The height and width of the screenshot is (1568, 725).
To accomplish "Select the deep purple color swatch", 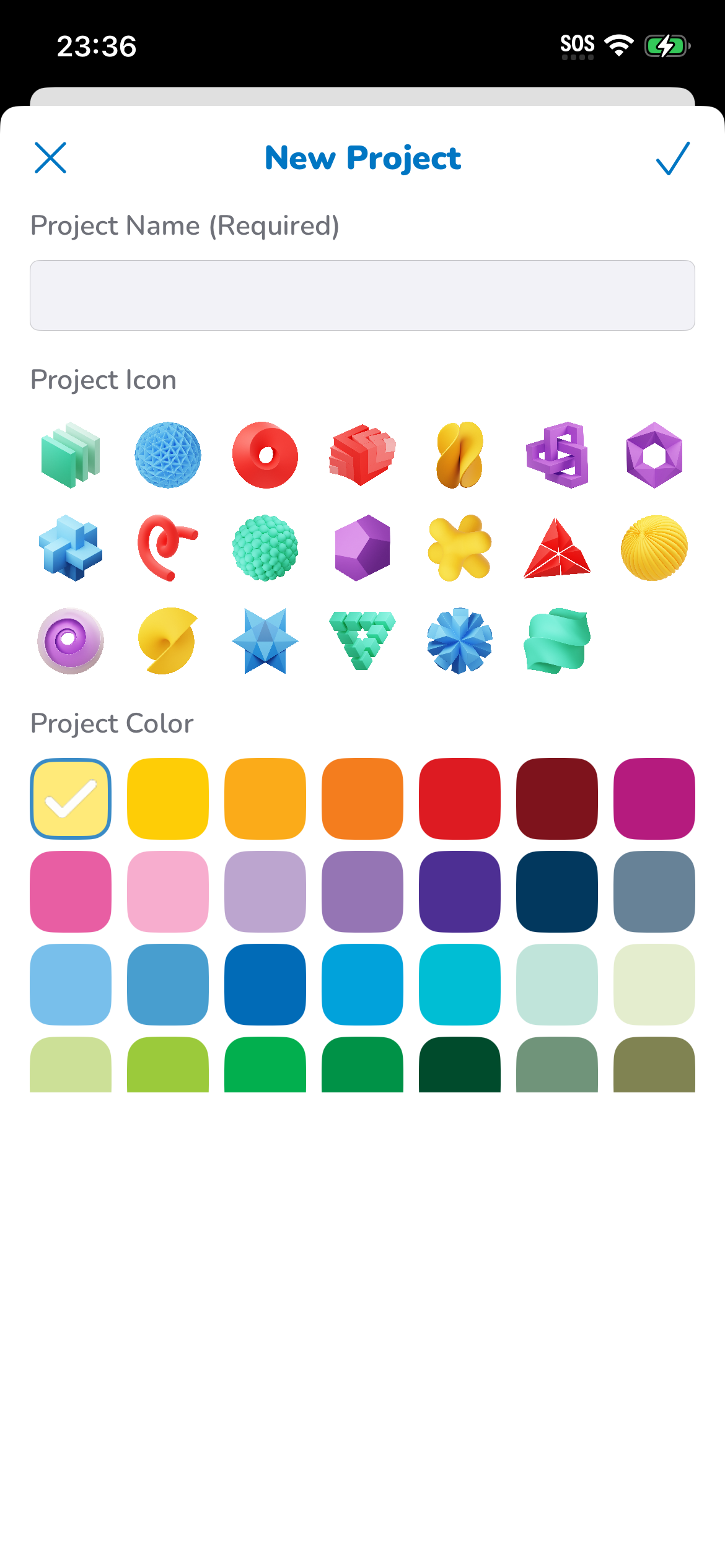I will pyautogui.click(x=460, y=892).
